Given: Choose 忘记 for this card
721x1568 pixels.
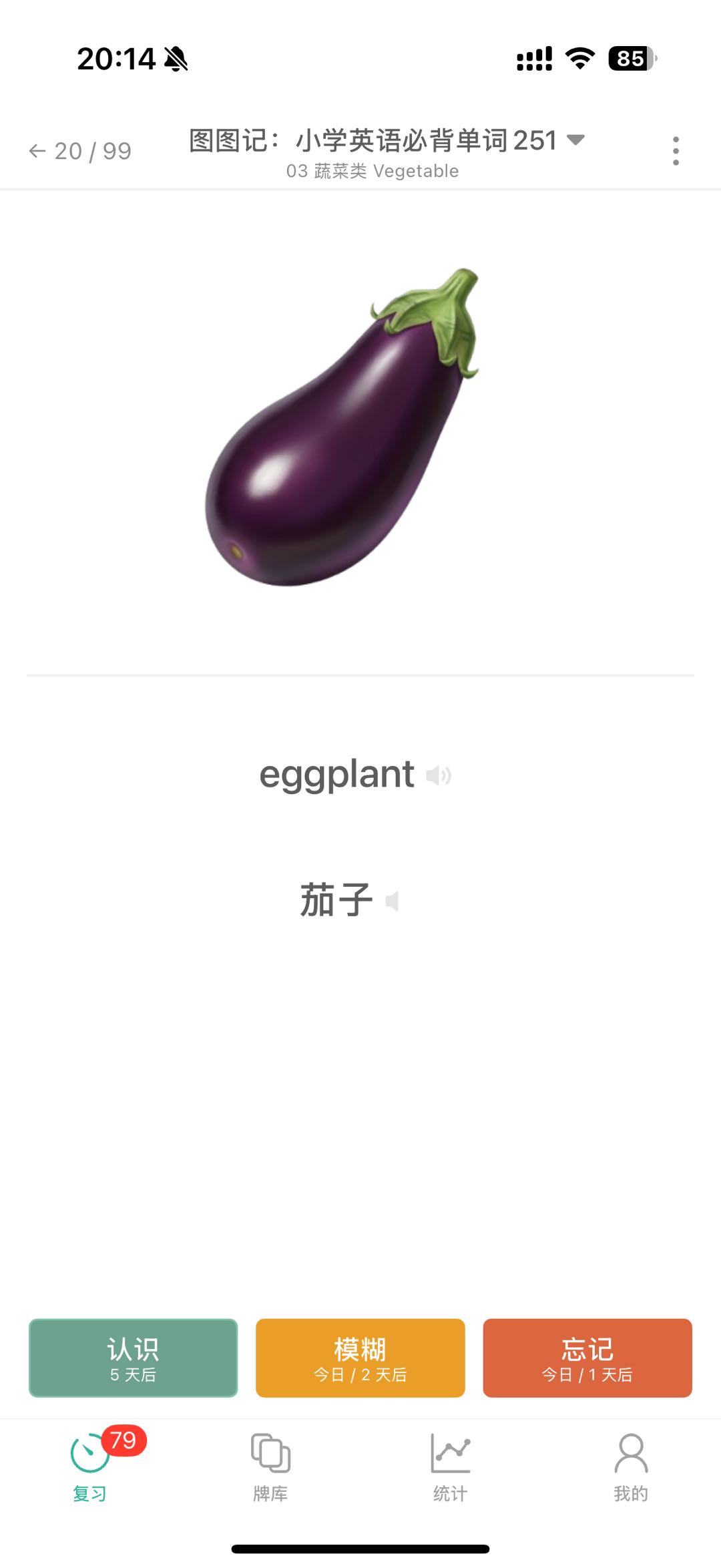Looking at the screenshot, I should [x=587, y=1358].
